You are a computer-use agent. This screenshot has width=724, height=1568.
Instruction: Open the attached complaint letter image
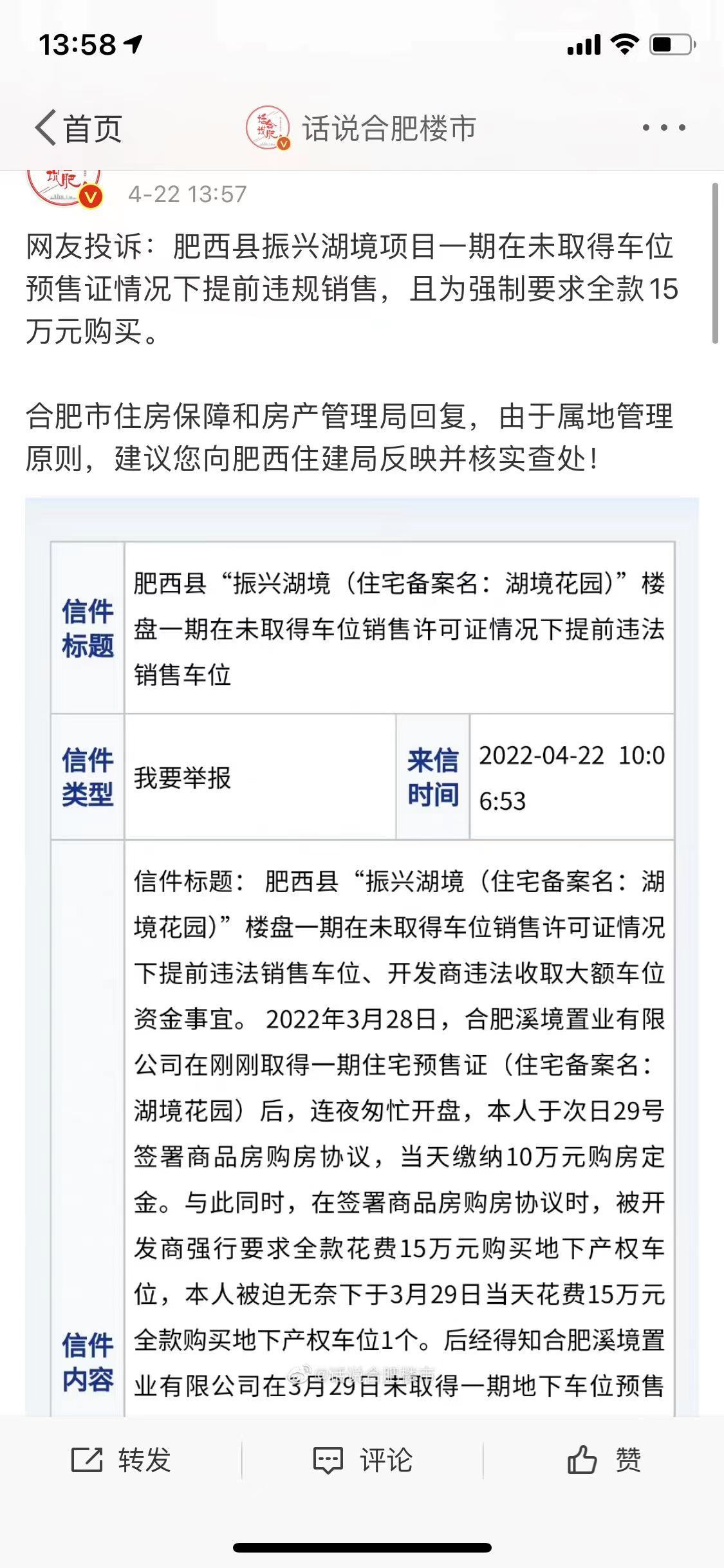362,966
